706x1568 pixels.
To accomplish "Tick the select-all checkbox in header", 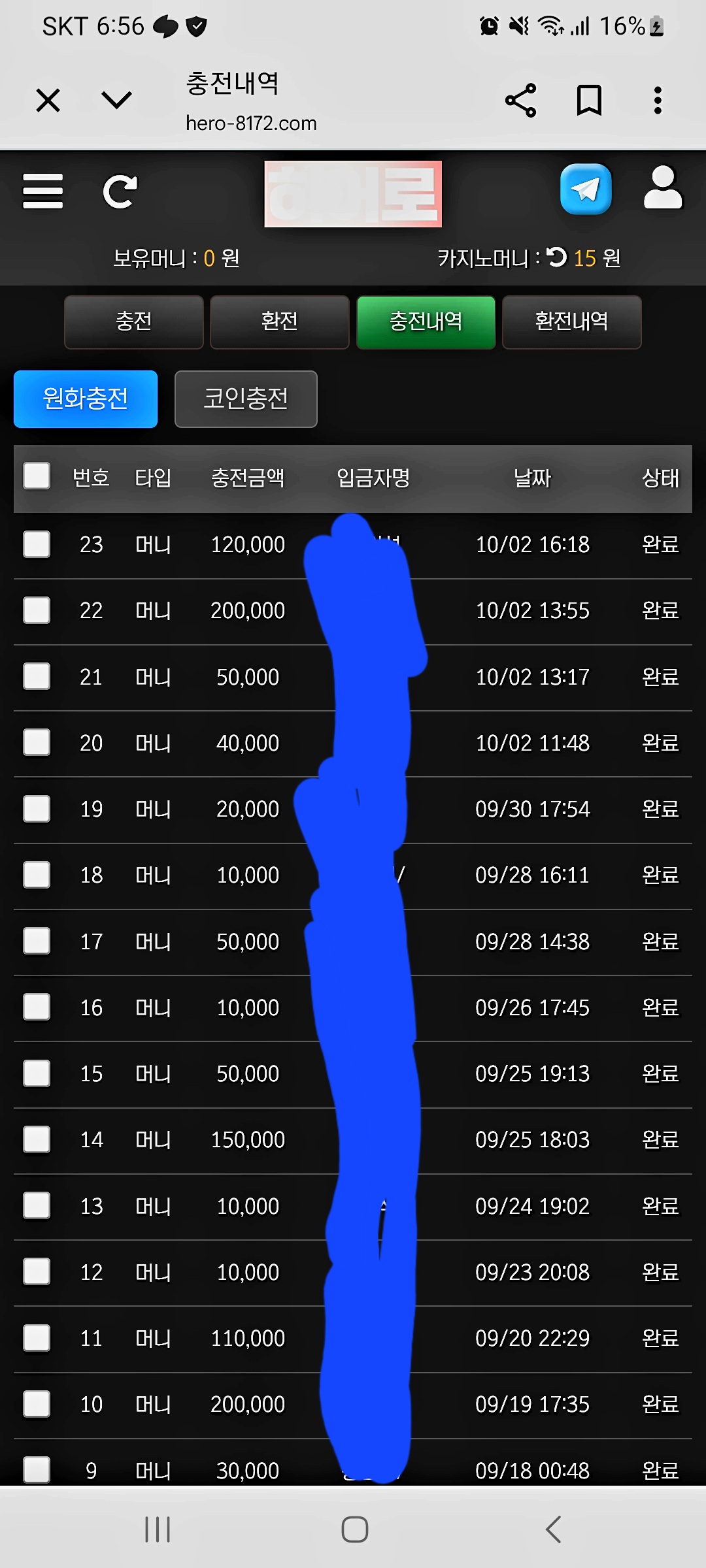I will point(37,476).
